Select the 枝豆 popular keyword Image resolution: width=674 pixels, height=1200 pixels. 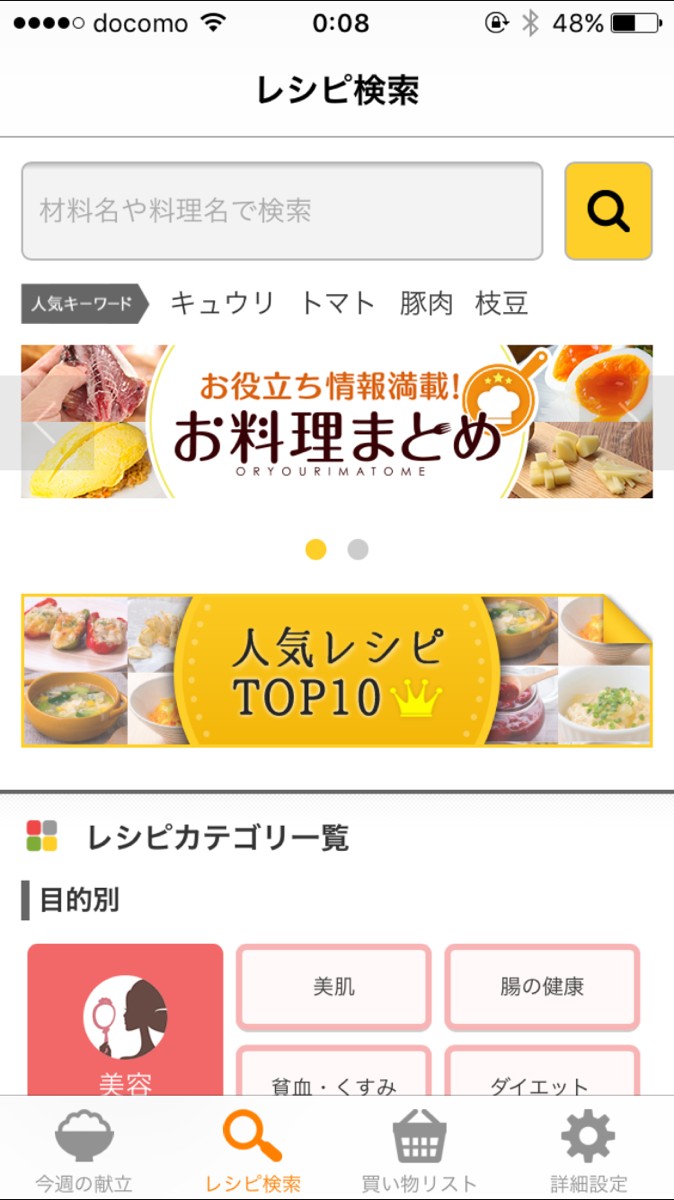click(501, 304)
